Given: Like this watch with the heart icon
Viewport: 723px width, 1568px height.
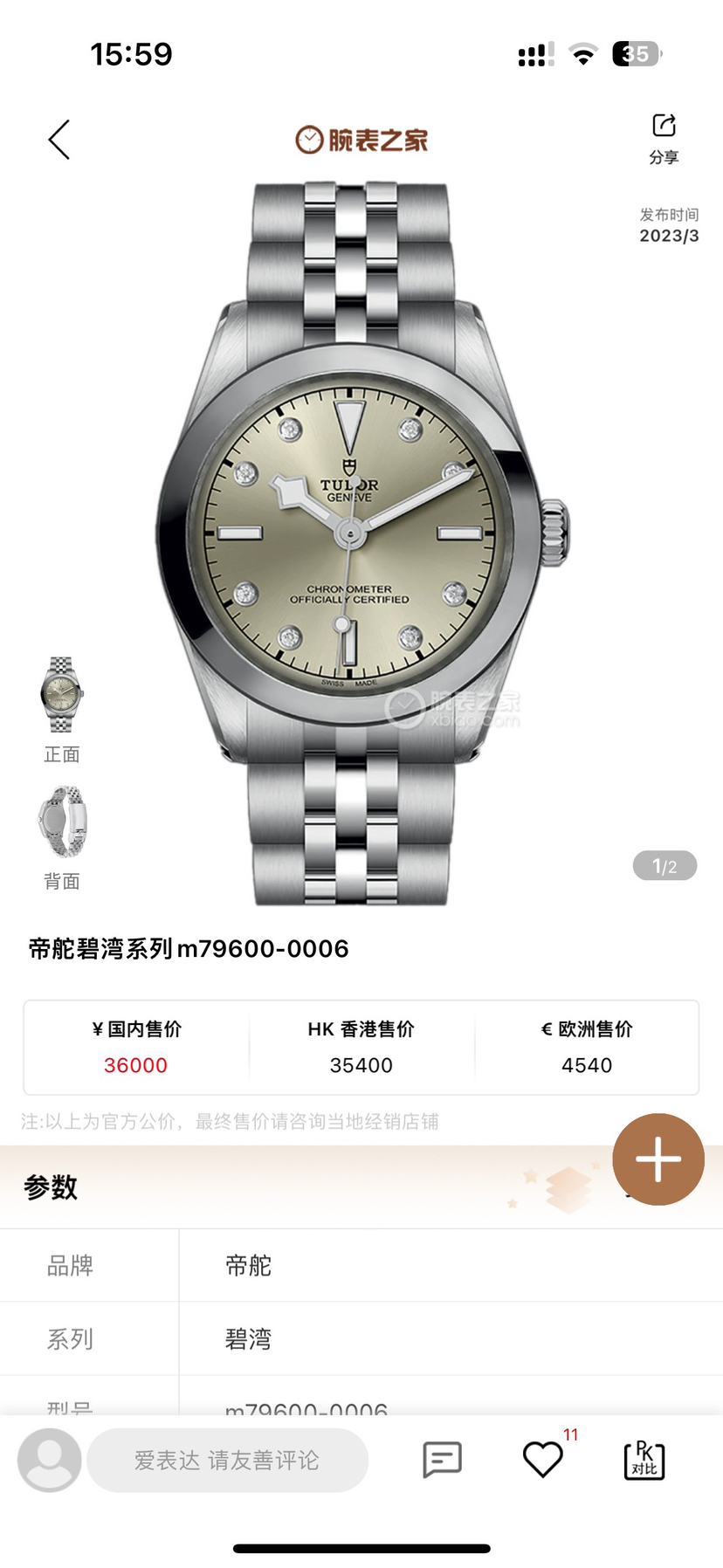Looking at the screenshot, I should (x=542, y=1460).
